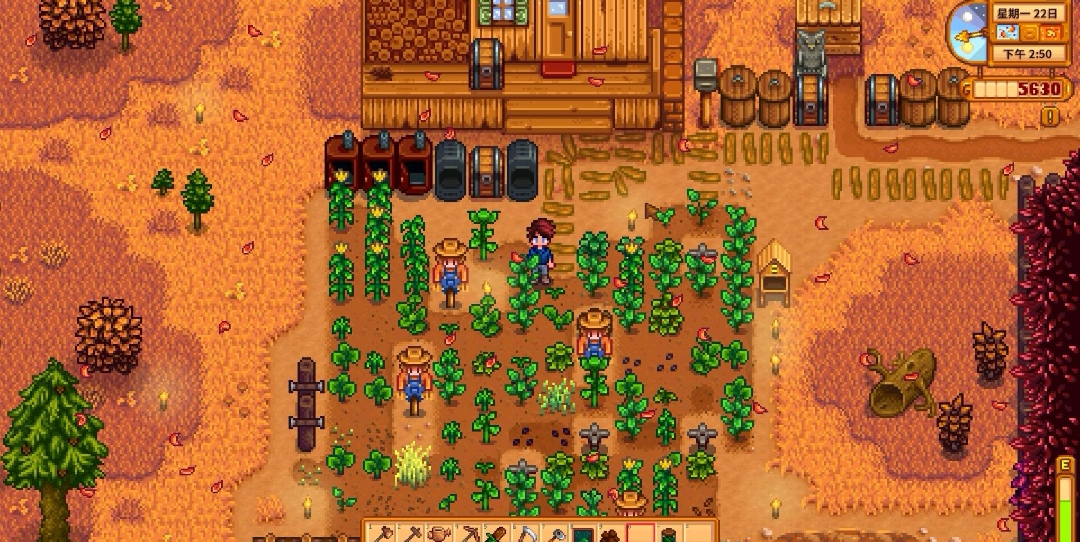Open the journal exclamation mark icon
This screenshot has width=1080, height=542.
click(1049, 117)
